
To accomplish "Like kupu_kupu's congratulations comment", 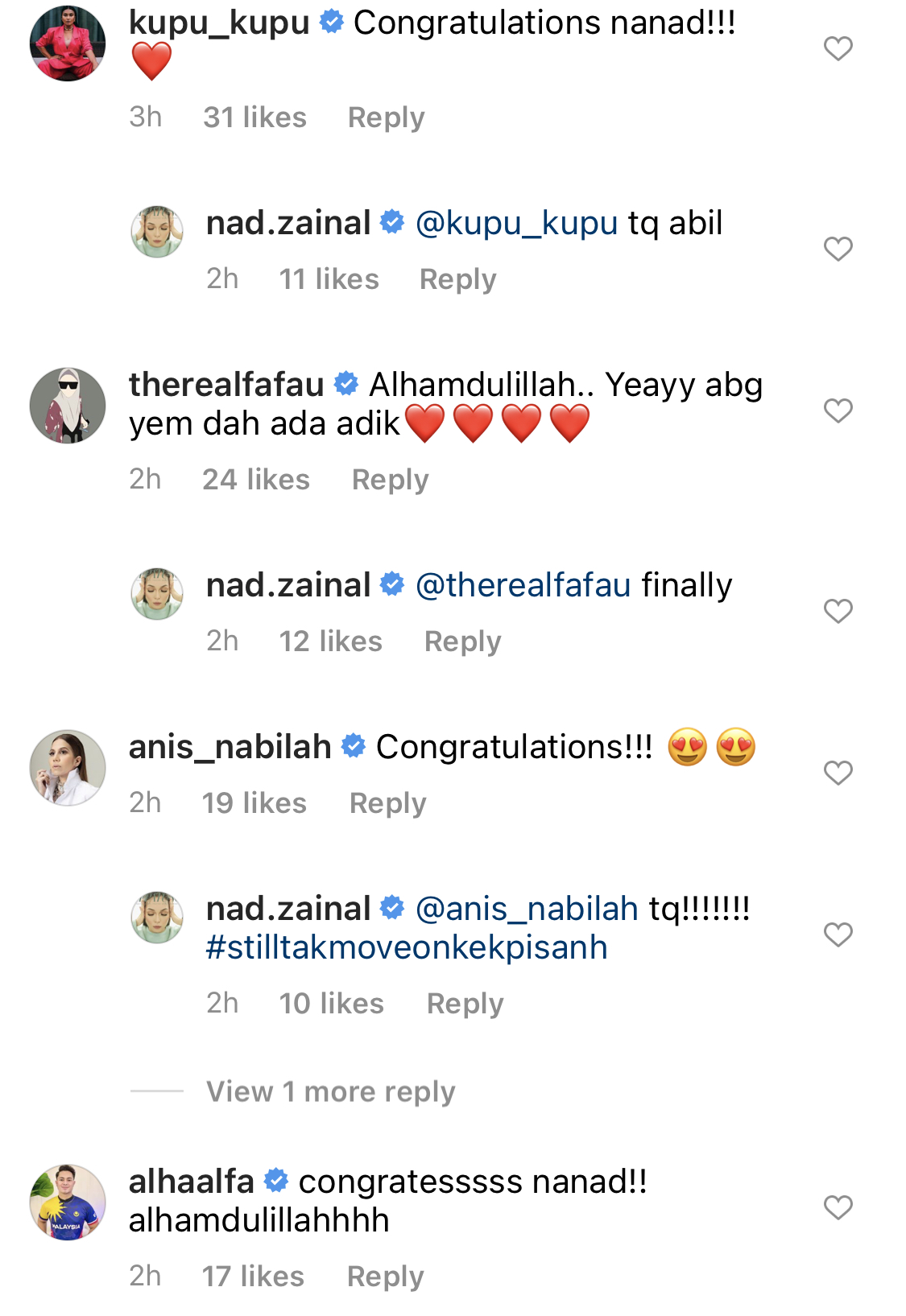I will point(838,48).
